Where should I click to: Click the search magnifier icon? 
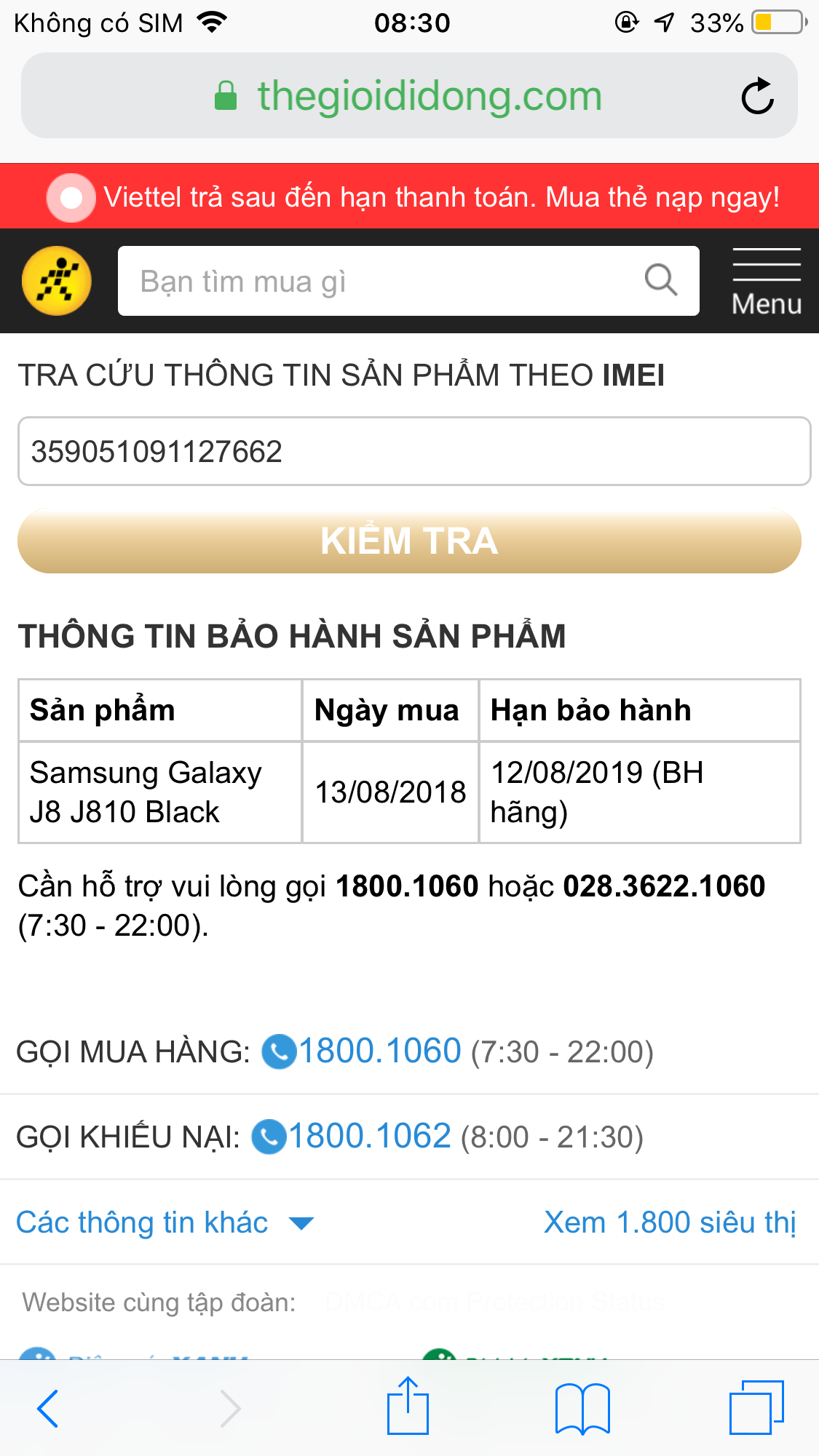(660, 280)
